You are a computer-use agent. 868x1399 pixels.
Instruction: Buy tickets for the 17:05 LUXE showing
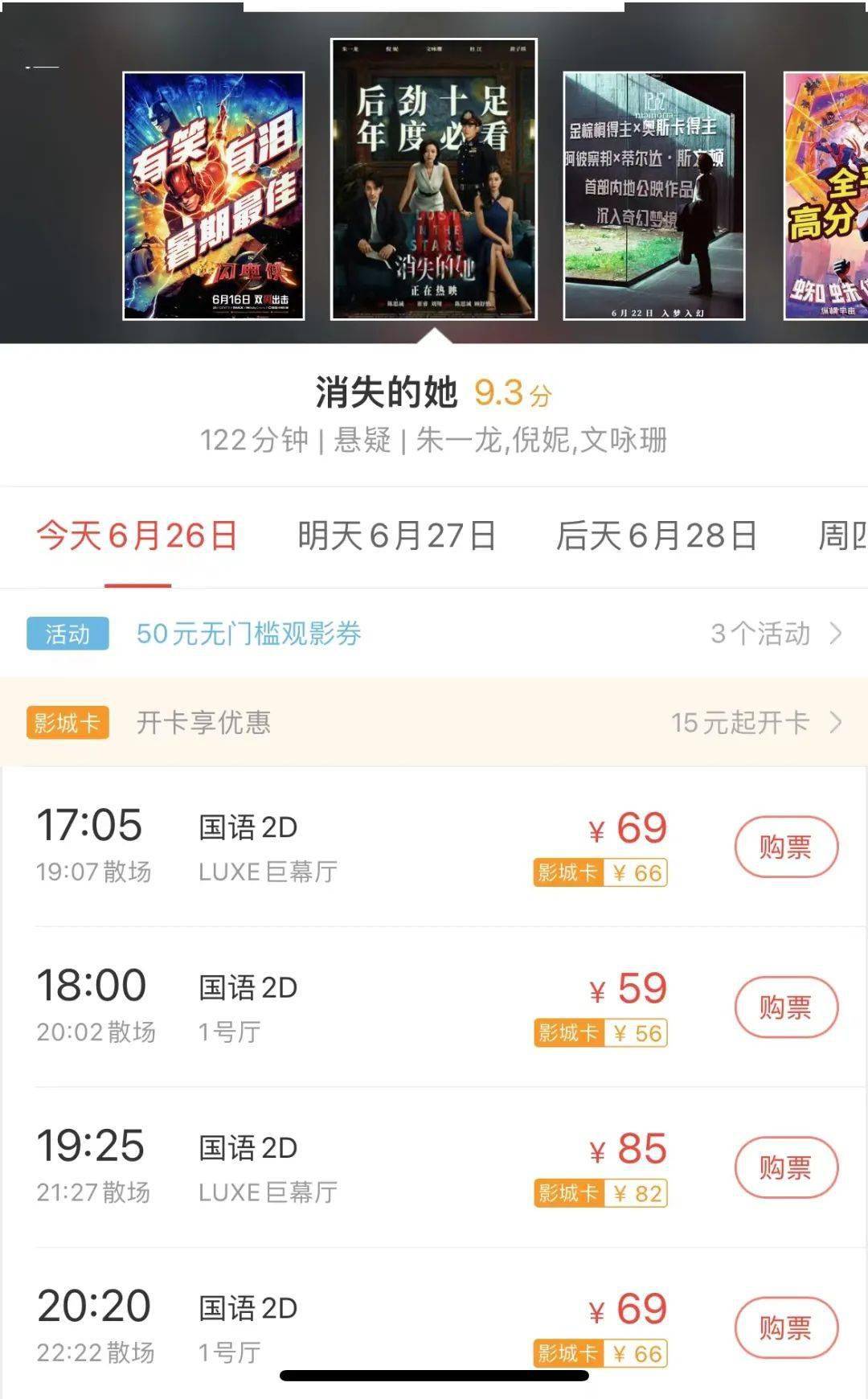pyautogui.click(x=785, y=847)
